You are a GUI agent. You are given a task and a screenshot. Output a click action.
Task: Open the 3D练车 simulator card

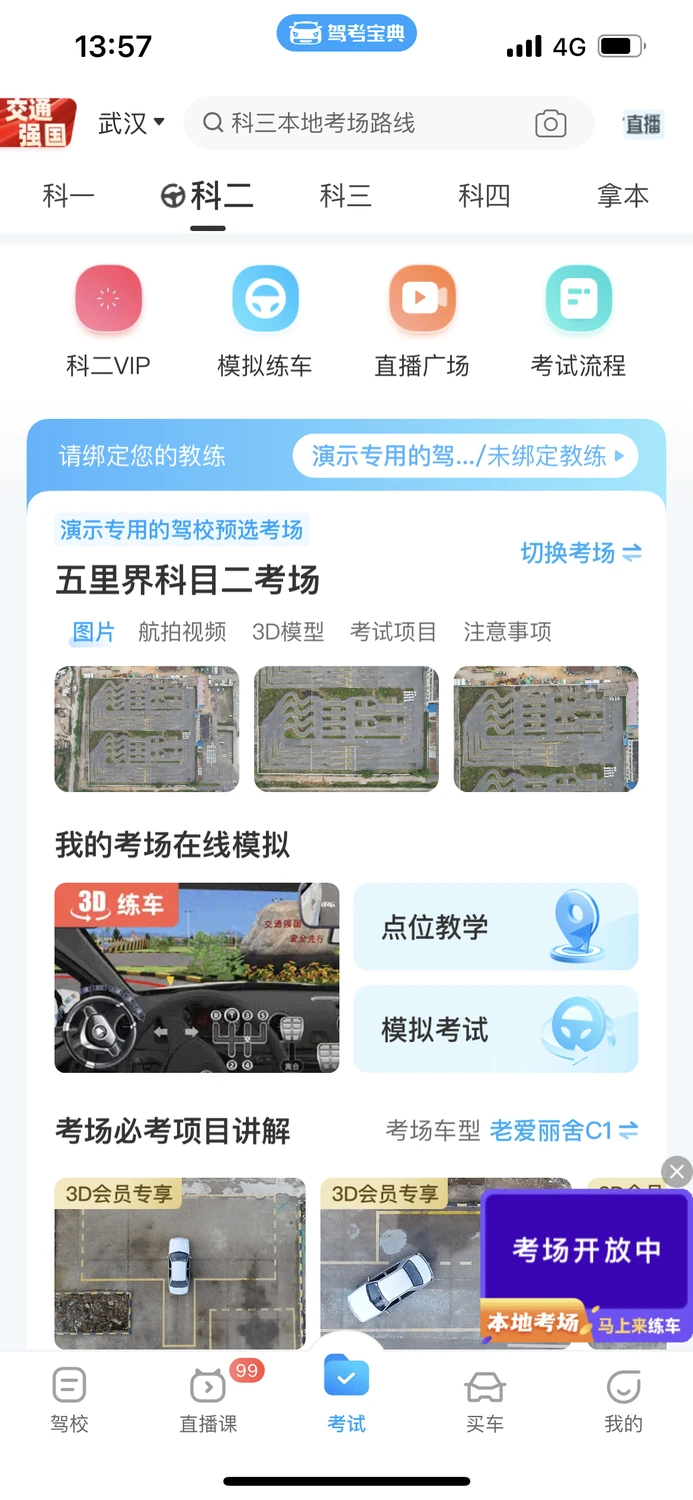tap(197, 978)
